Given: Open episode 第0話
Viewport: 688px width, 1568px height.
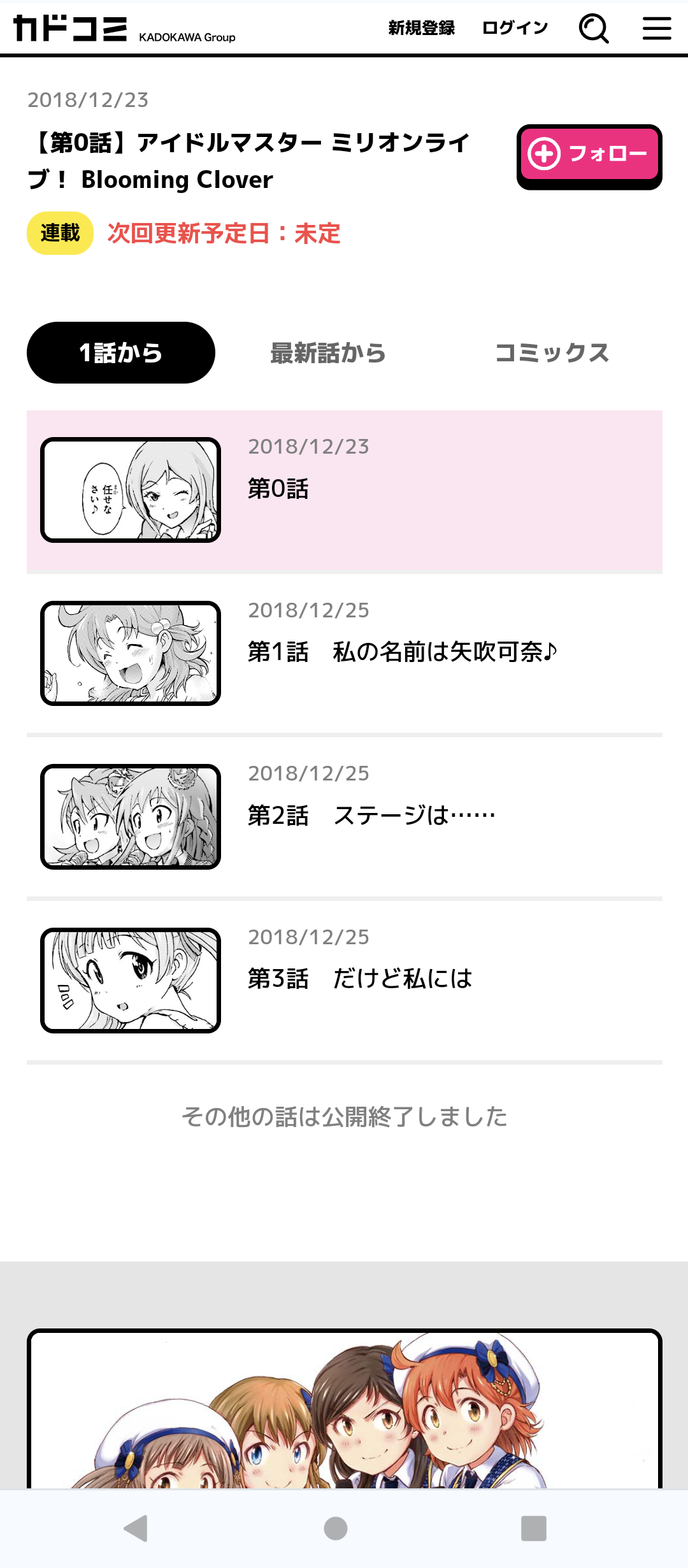Looking at the screenshot, I should pos(345,491).
